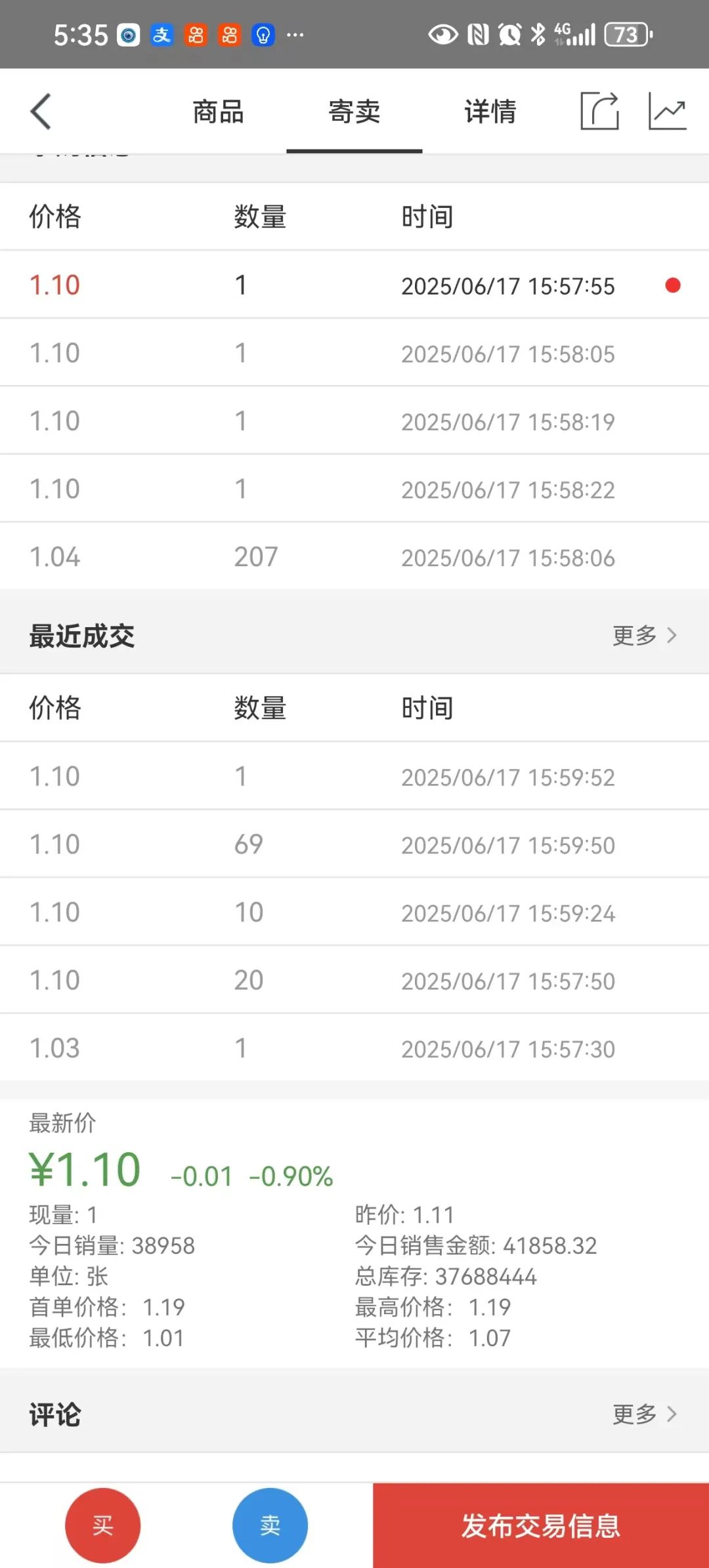Switch to the 商品 tab
The image size is (709, 1568).
click(x=218, y=112)
